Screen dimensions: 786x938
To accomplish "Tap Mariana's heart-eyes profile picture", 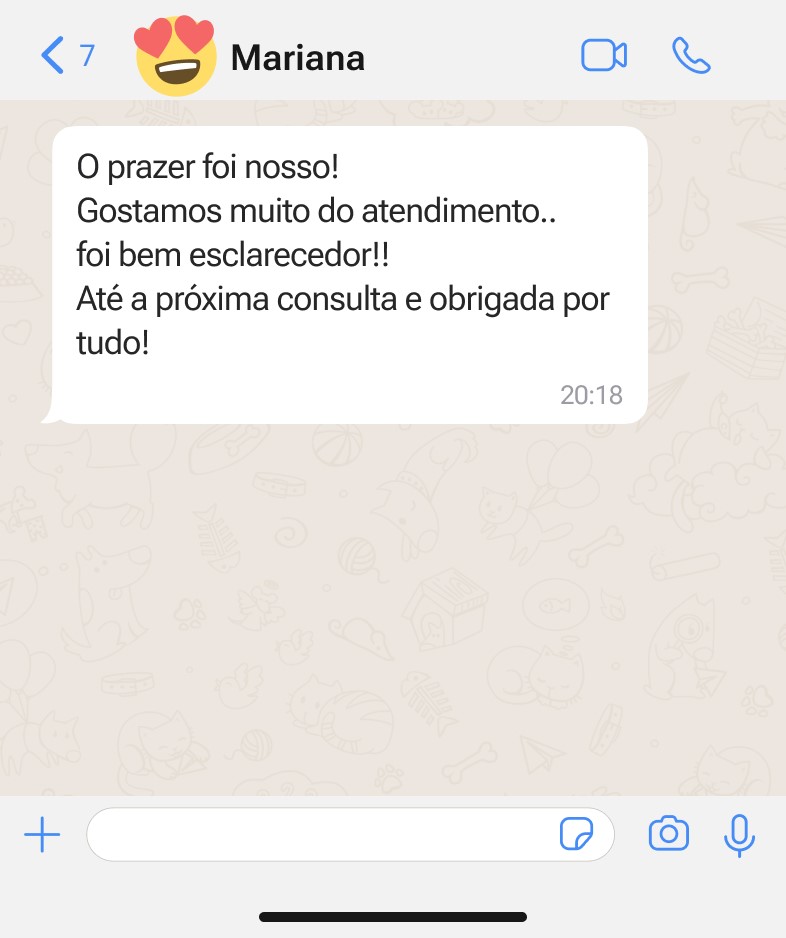I will pyautogui.click(x=176, y=56).
